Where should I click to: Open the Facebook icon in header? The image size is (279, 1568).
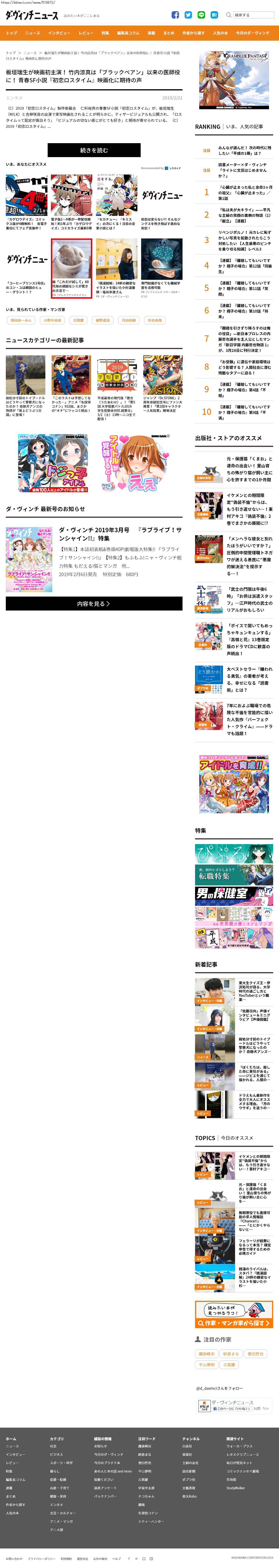coord(175,15)
